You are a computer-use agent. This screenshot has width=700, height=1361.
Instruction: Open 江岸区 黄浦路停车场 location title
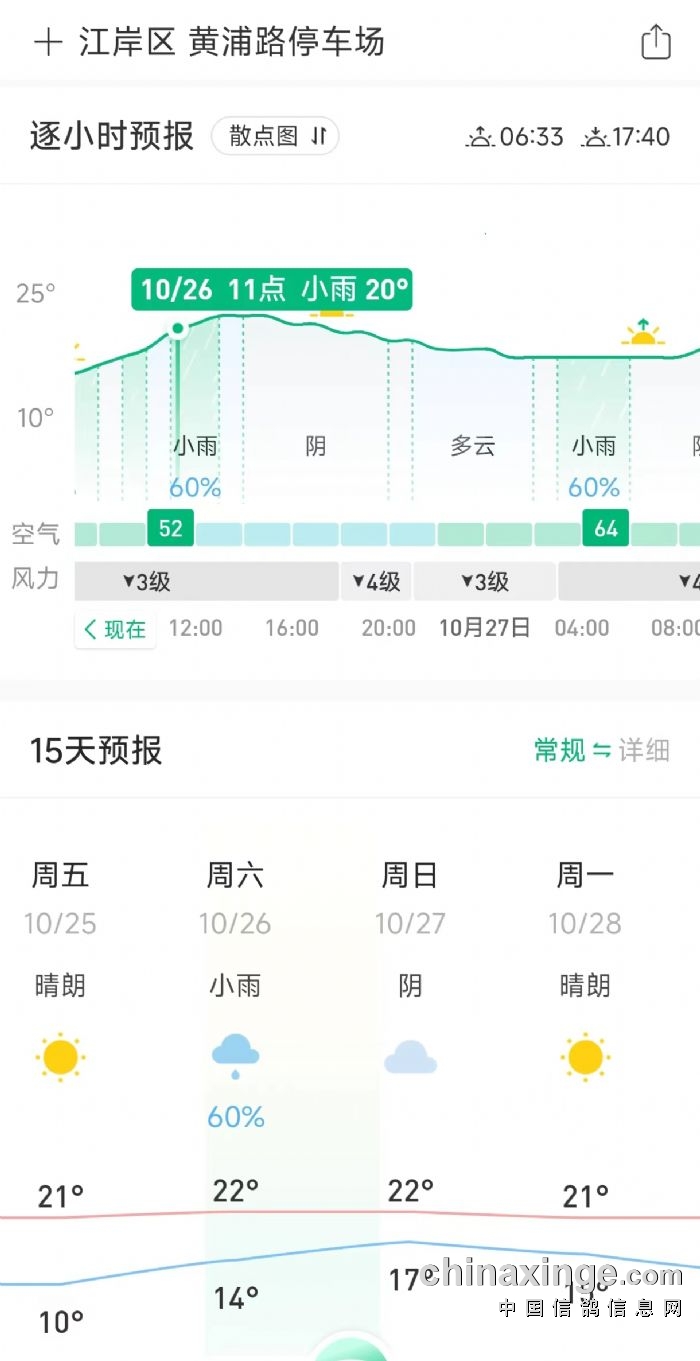click(x=232, y=43)
